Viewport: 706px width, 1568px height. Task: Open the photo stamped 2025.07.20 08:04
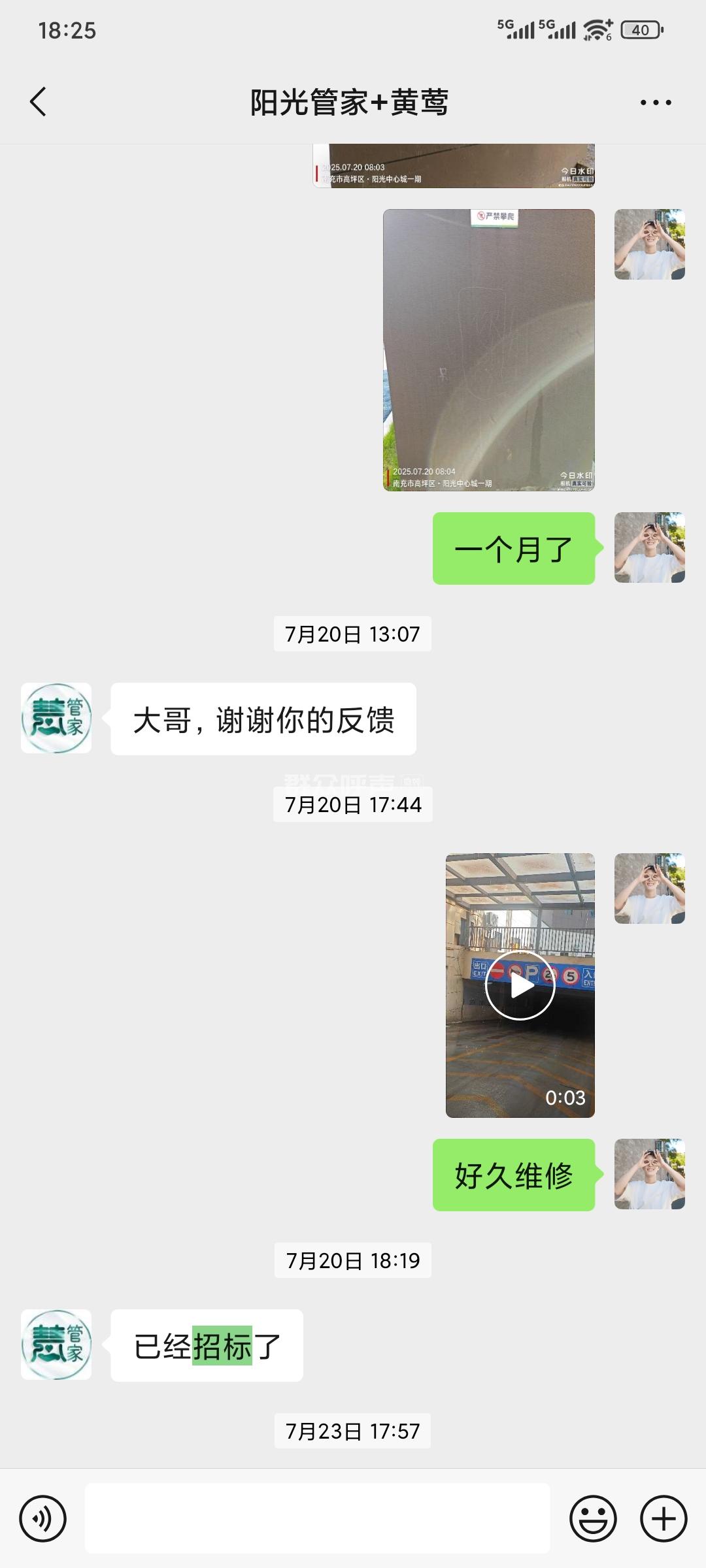pos(489,350)
